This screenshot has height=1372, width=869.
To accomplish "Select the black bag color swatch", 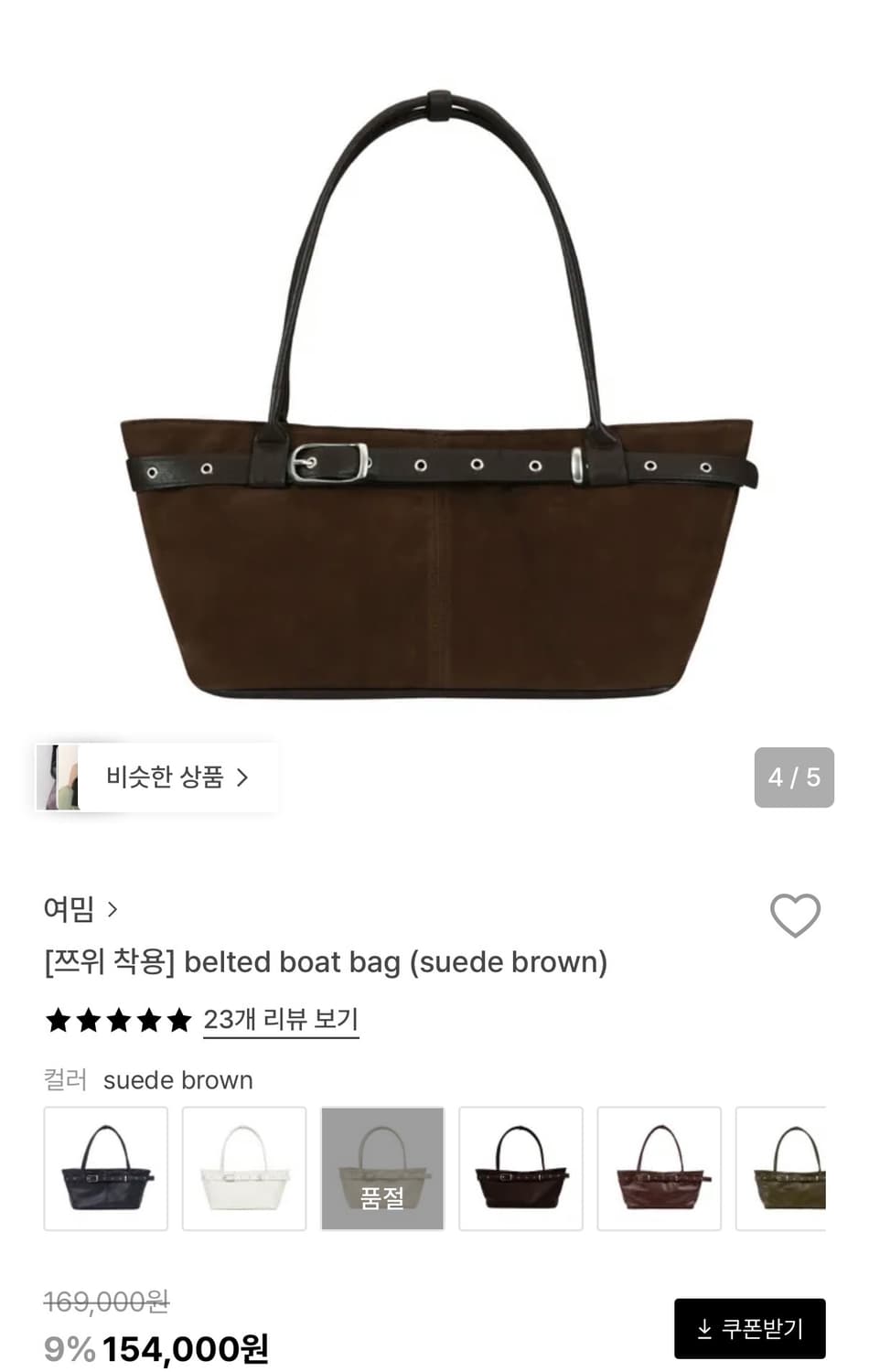I will click(x=105, y=1169).
